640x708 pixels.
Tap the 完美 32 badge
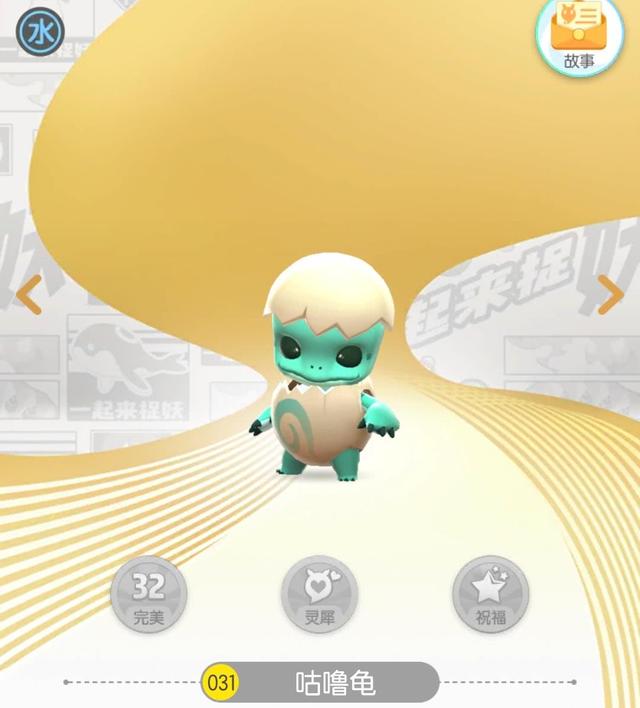point(148,595)
